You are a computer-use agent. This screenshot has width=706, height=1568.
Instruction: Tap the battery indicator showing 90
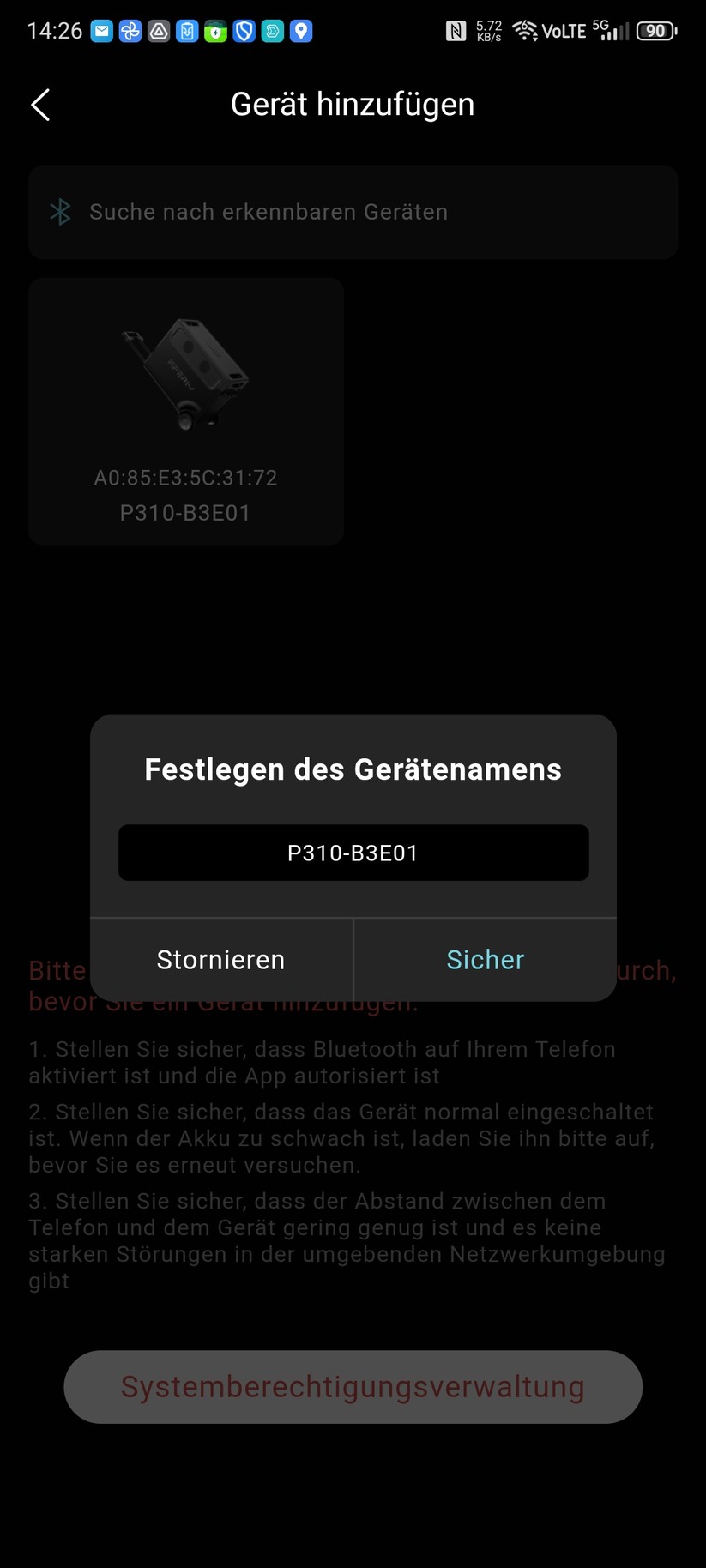tap(656, 30)
